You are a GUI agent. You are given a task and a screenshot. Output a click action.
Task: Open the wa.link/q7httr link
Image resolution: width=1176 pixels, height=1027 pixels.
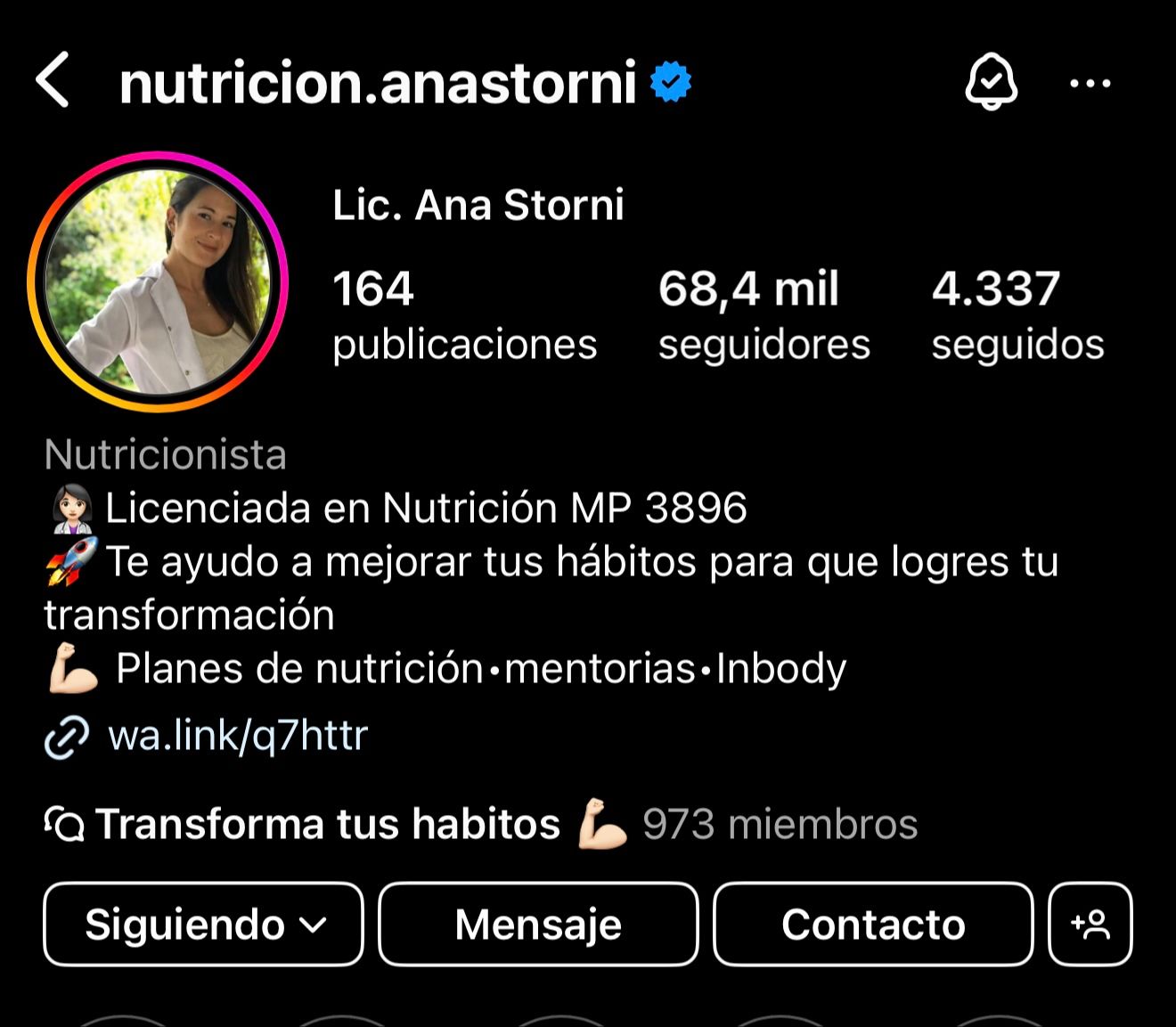[237, 736]
